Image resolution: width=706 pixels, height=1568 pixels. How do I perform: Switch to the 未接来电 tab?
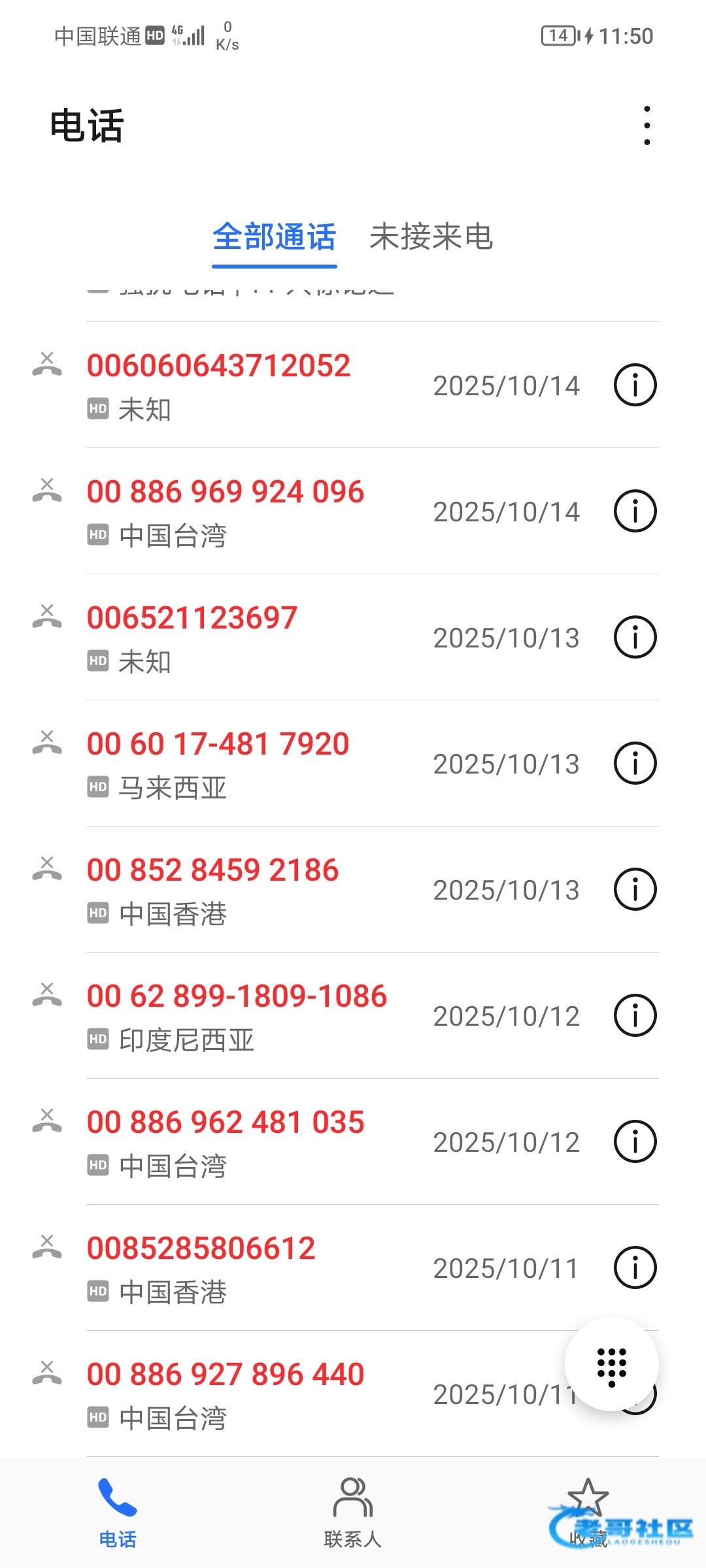click(431, 237)
